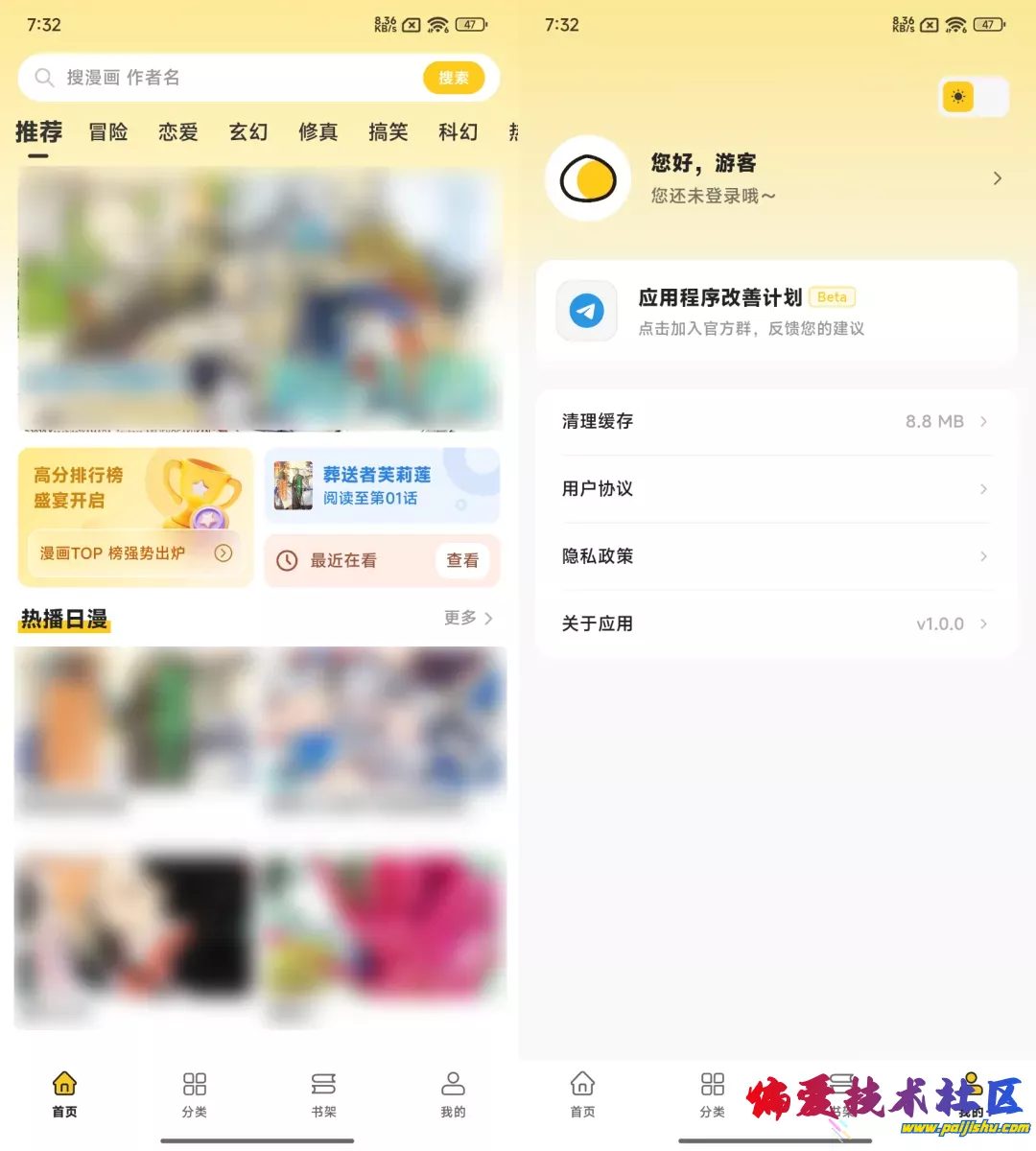Switch to the 搞笑 tab
Viewport: 1036px width, 1151px height.
tap(388, 132)
